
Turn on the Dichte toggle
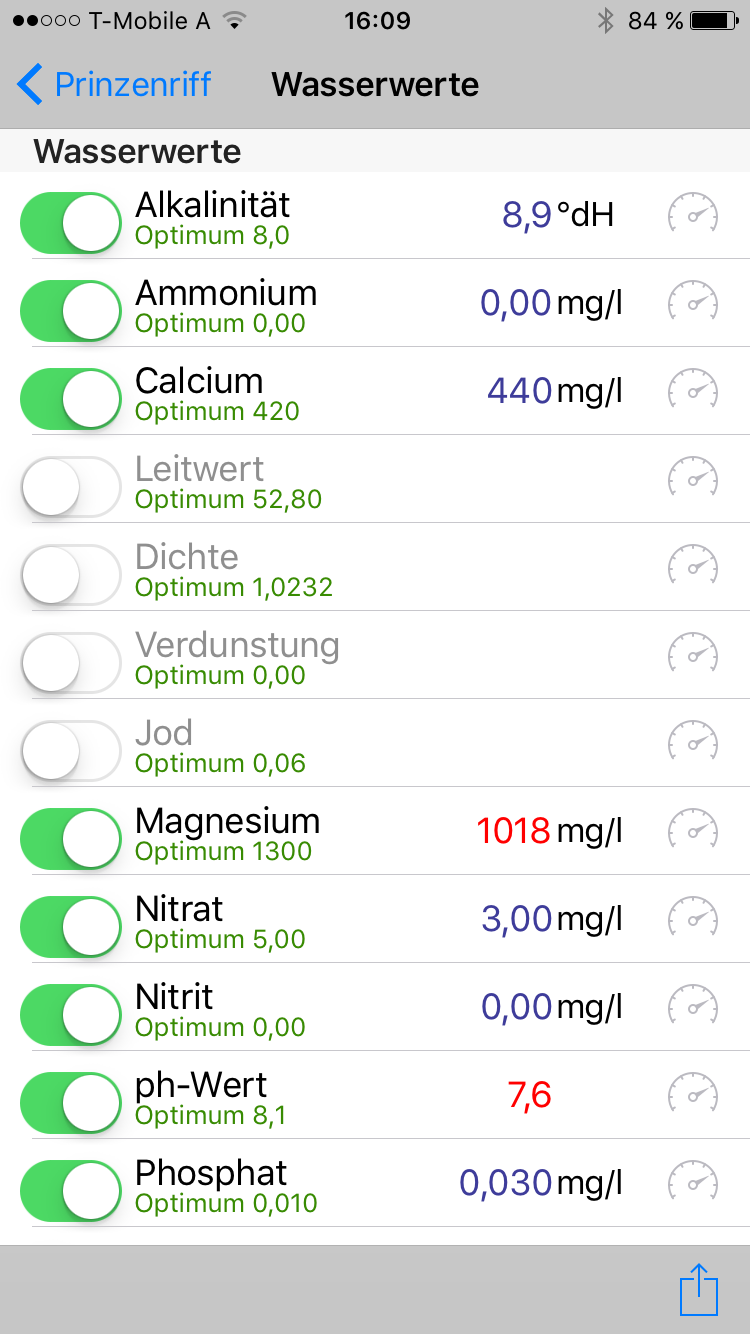(70, 574)
